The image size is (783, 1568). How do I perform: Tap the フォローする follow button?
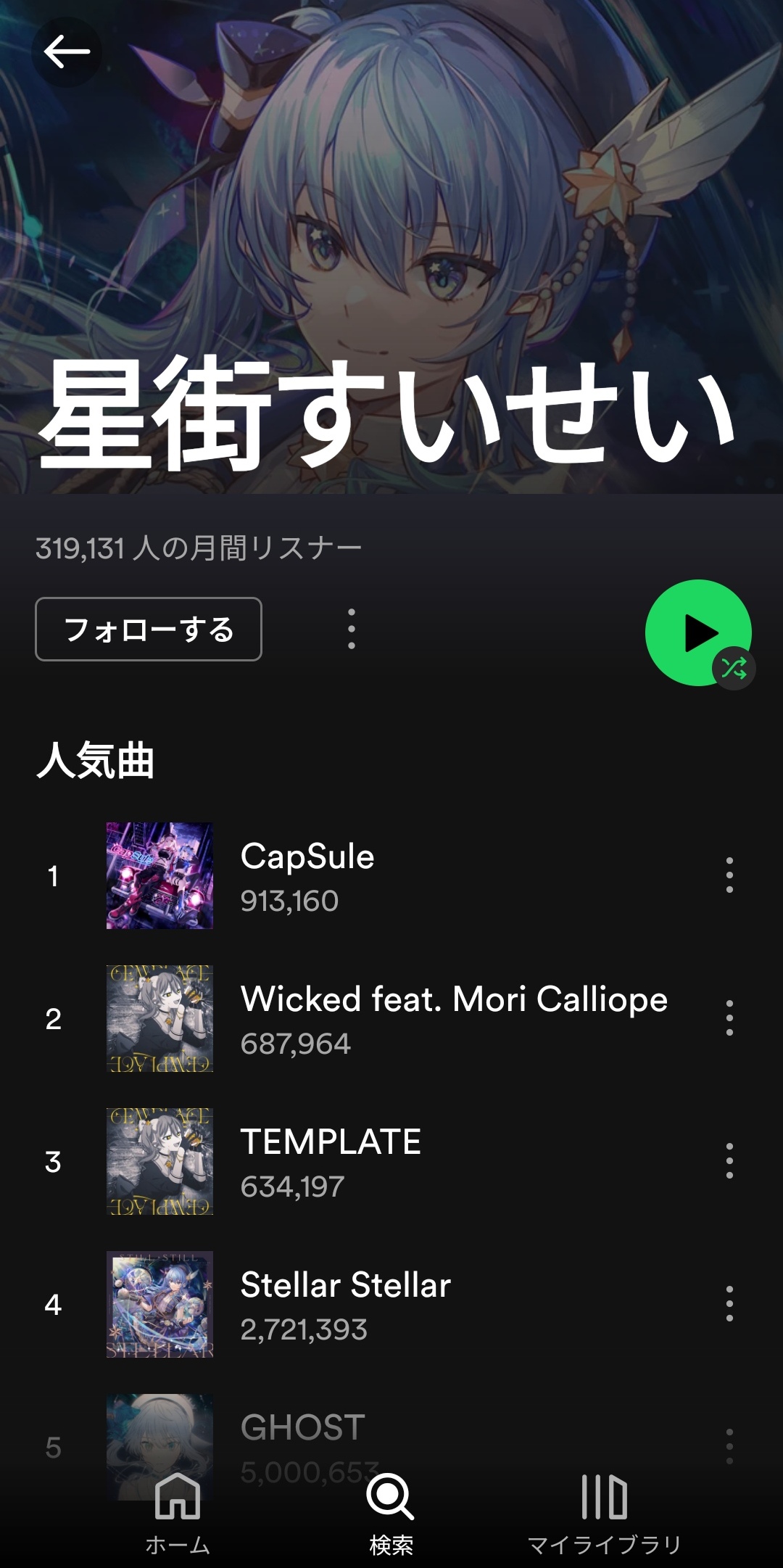coord(149,630)
